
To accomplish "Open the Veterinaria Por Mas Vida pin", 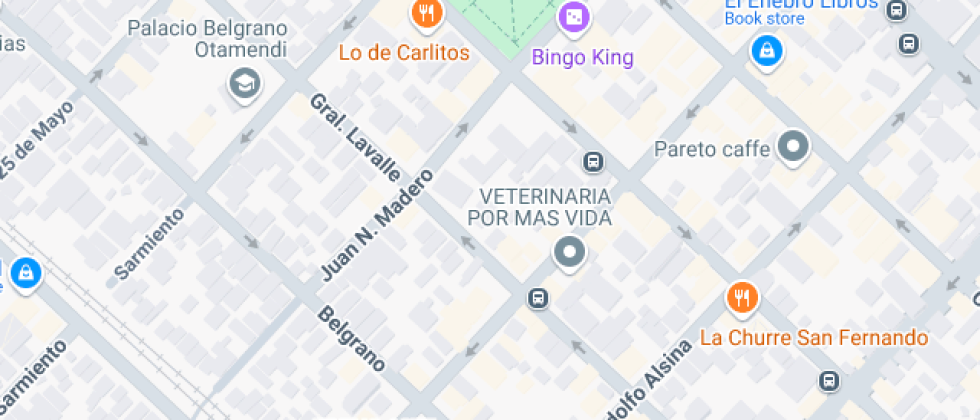I will point(569,253).
